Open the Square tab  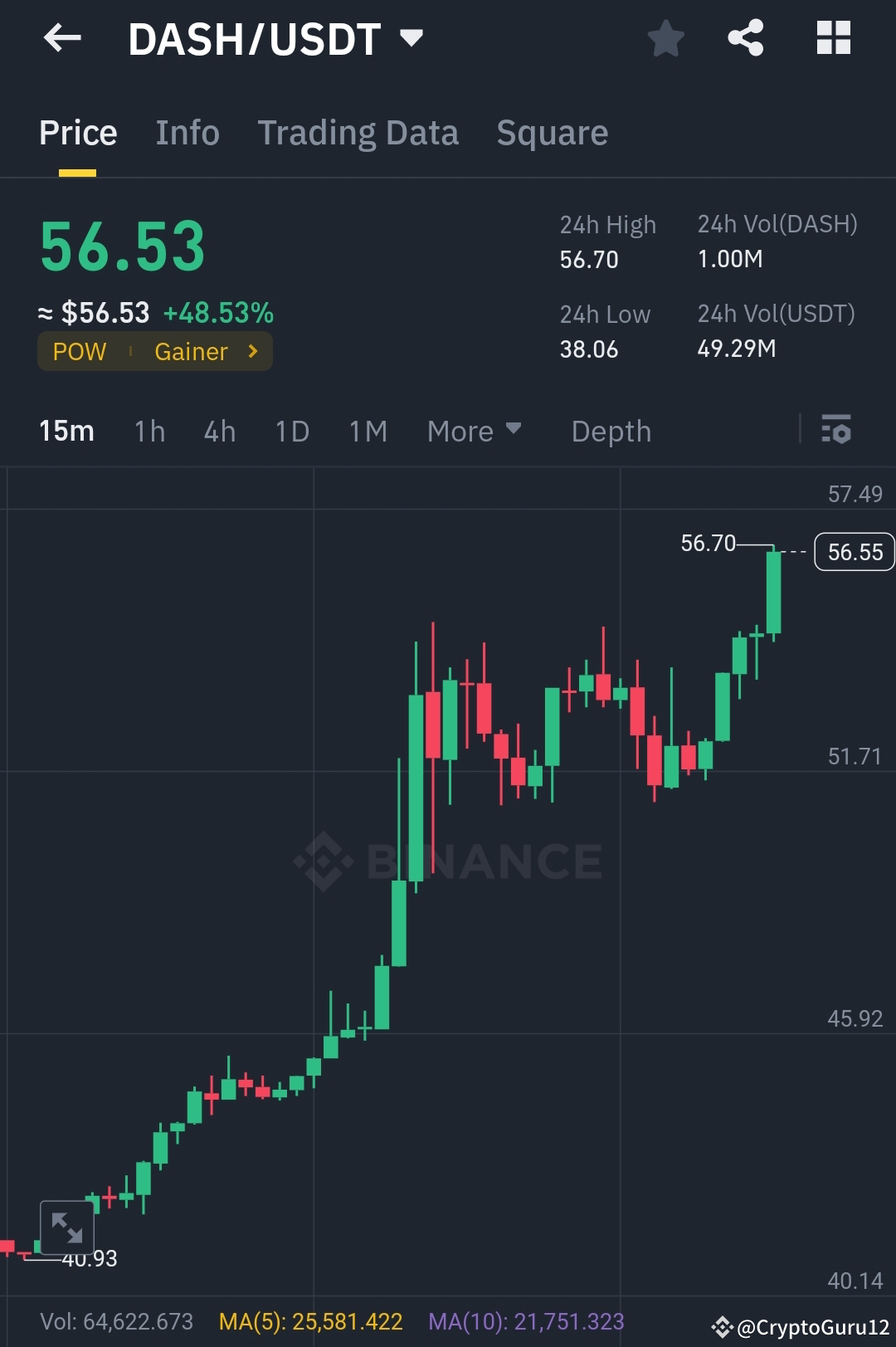click(552, 133)
